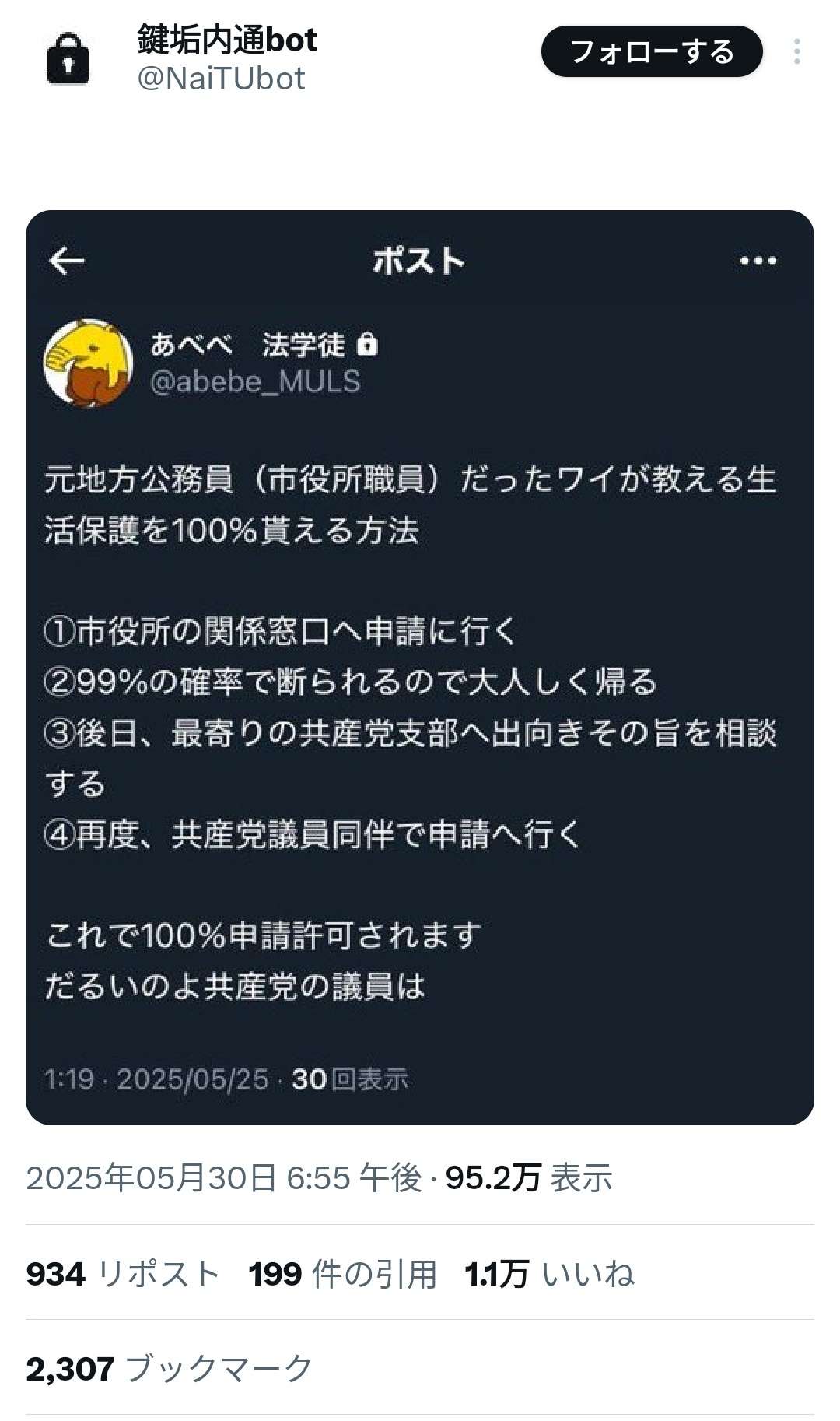
Task: View the 1.1万 likes list
Action: pyautogui.click(x=549, y=1275)
